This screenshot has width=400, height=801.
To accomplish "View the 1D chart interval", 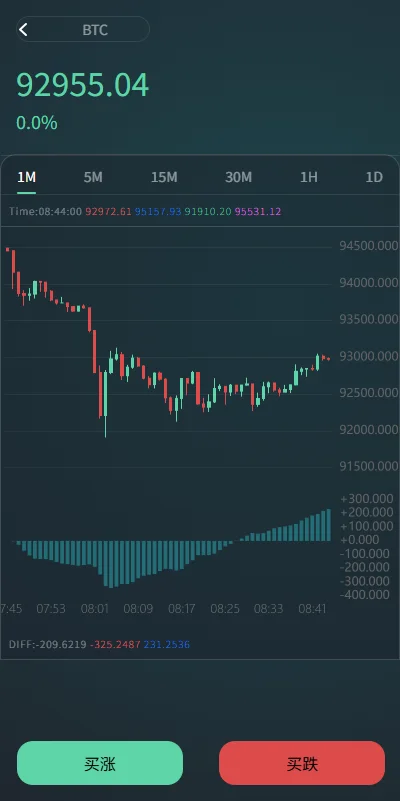I will (x=374, y=177).
